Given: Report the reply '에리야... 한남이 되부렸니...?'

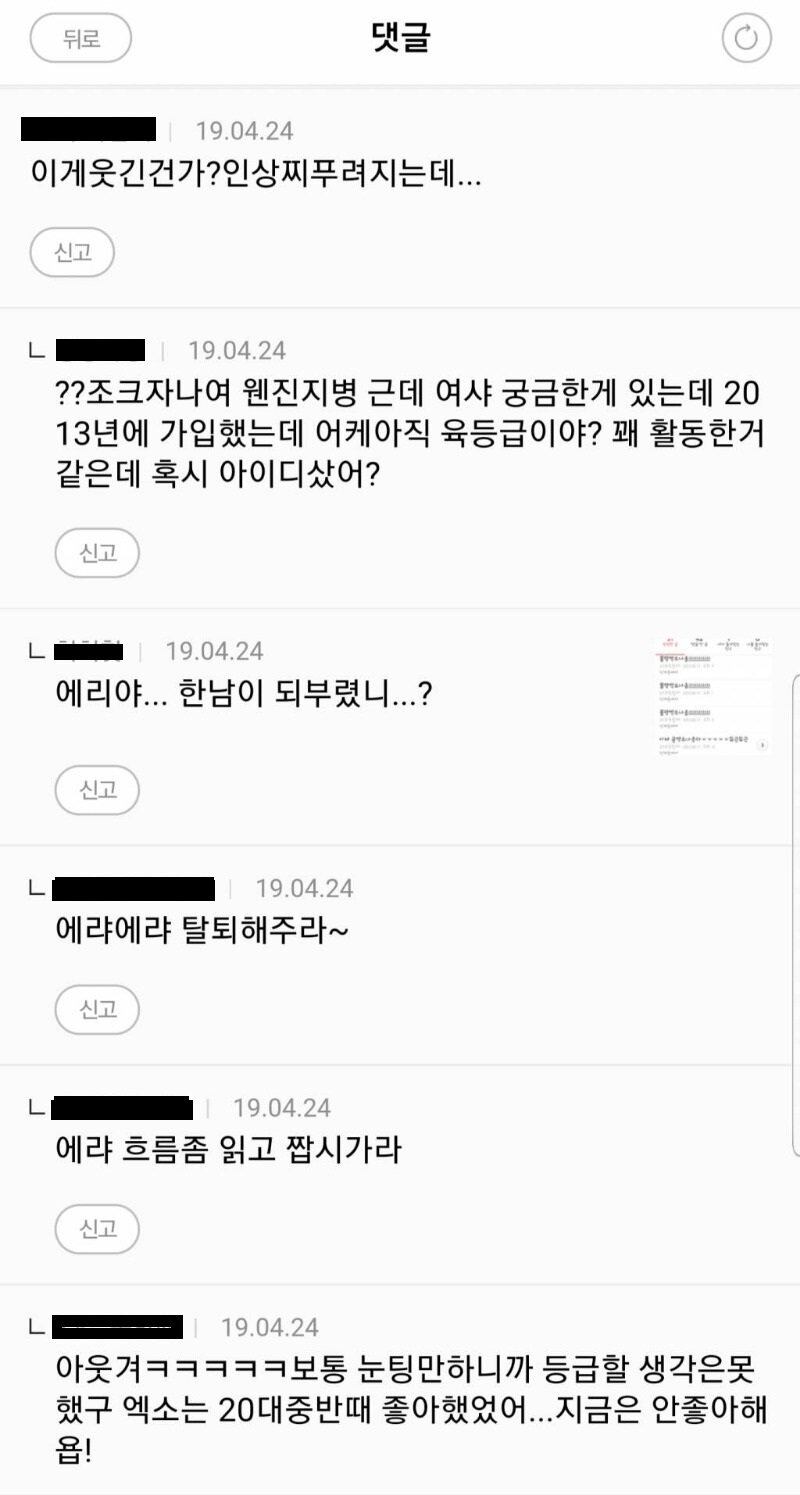Looking at the screenshot, I should pyautogui.click(x=97, y=790).
